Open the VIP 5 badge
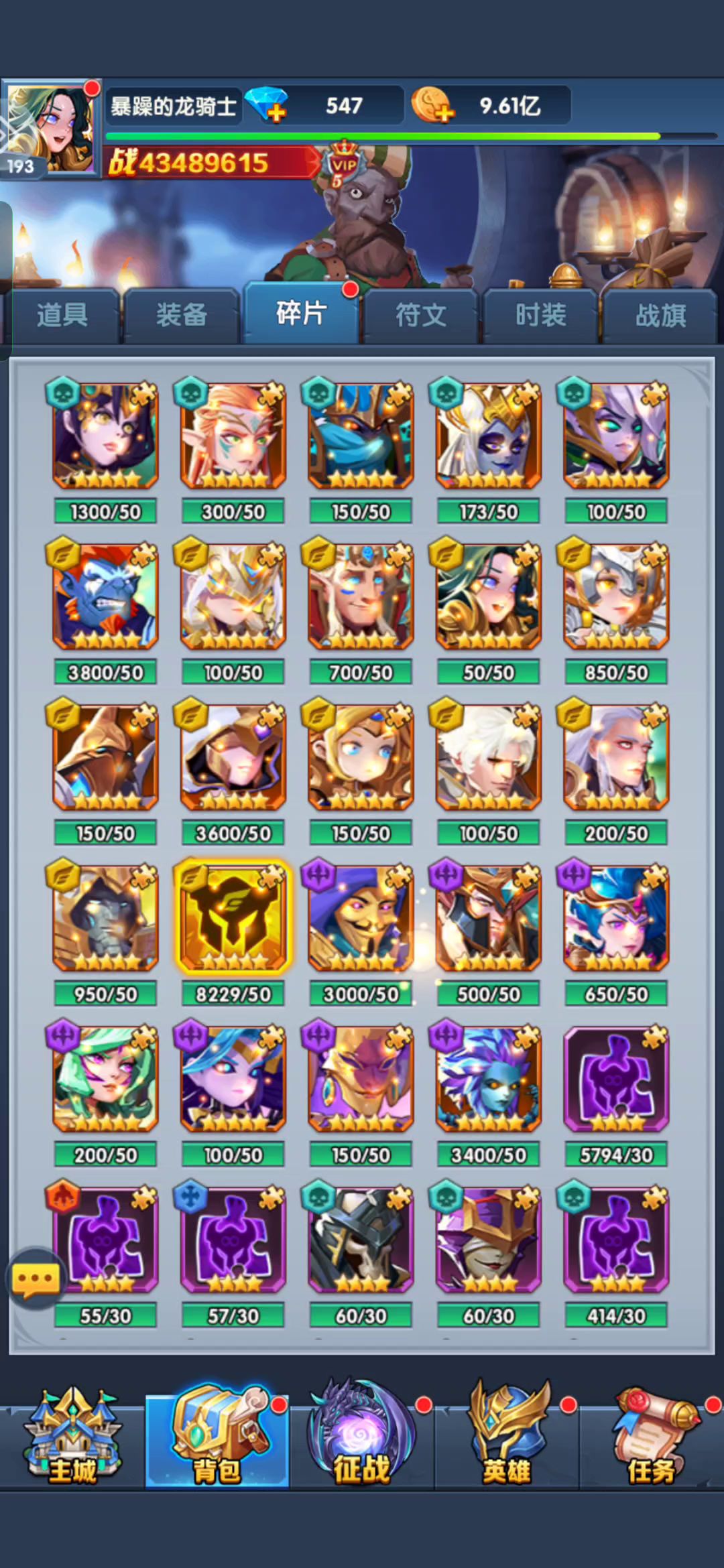 343,166
